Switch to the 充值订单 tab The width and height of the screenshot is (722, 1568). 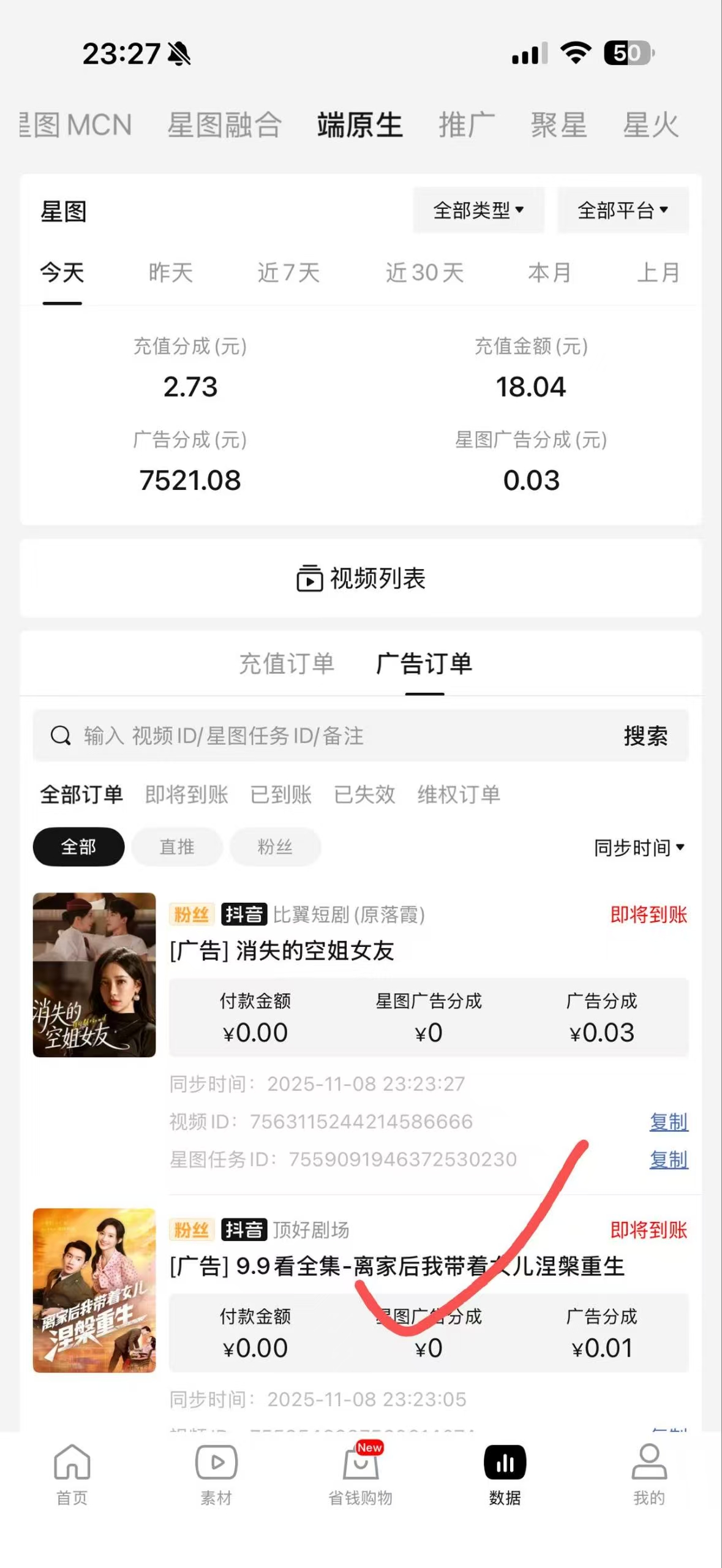286,665
